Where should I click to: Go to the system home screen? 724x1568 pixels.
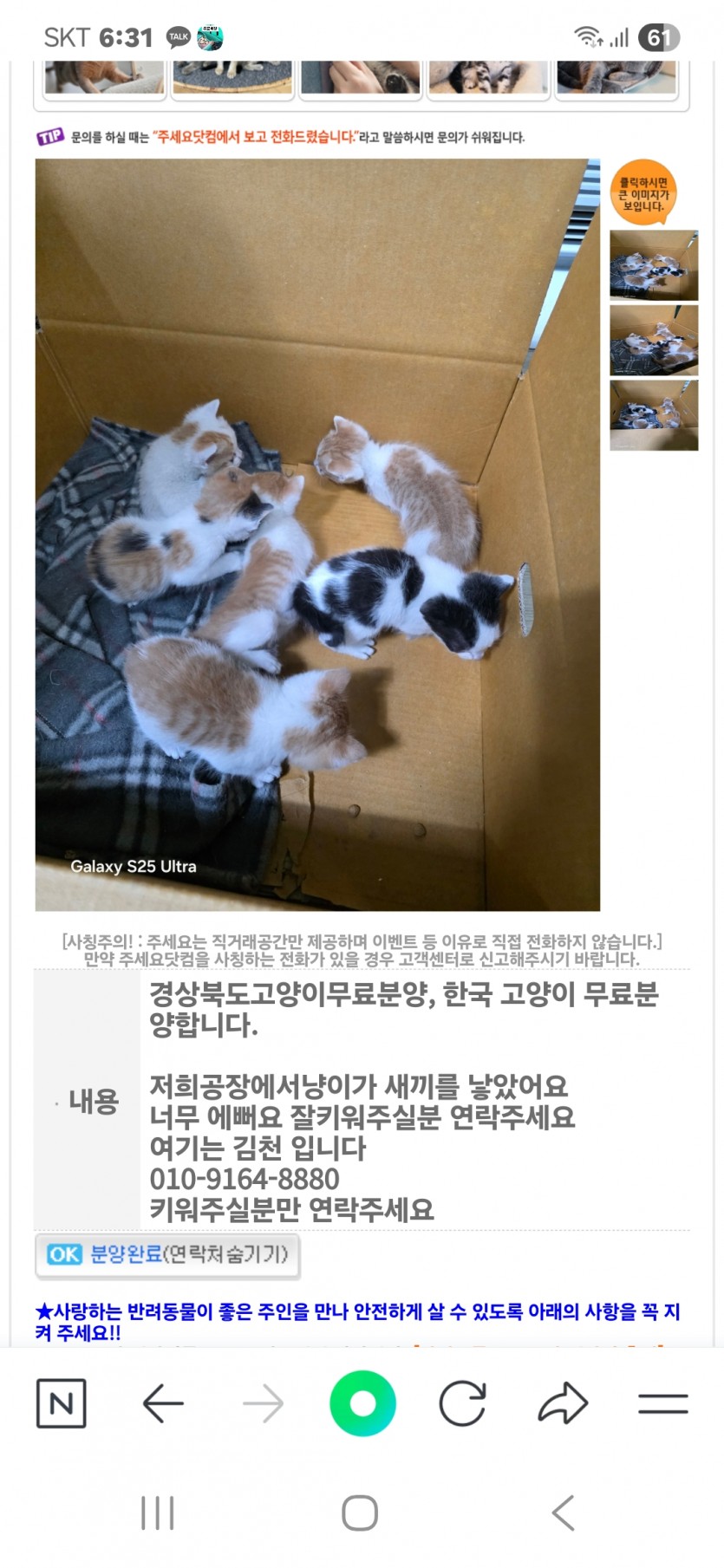click(360, 1513)
